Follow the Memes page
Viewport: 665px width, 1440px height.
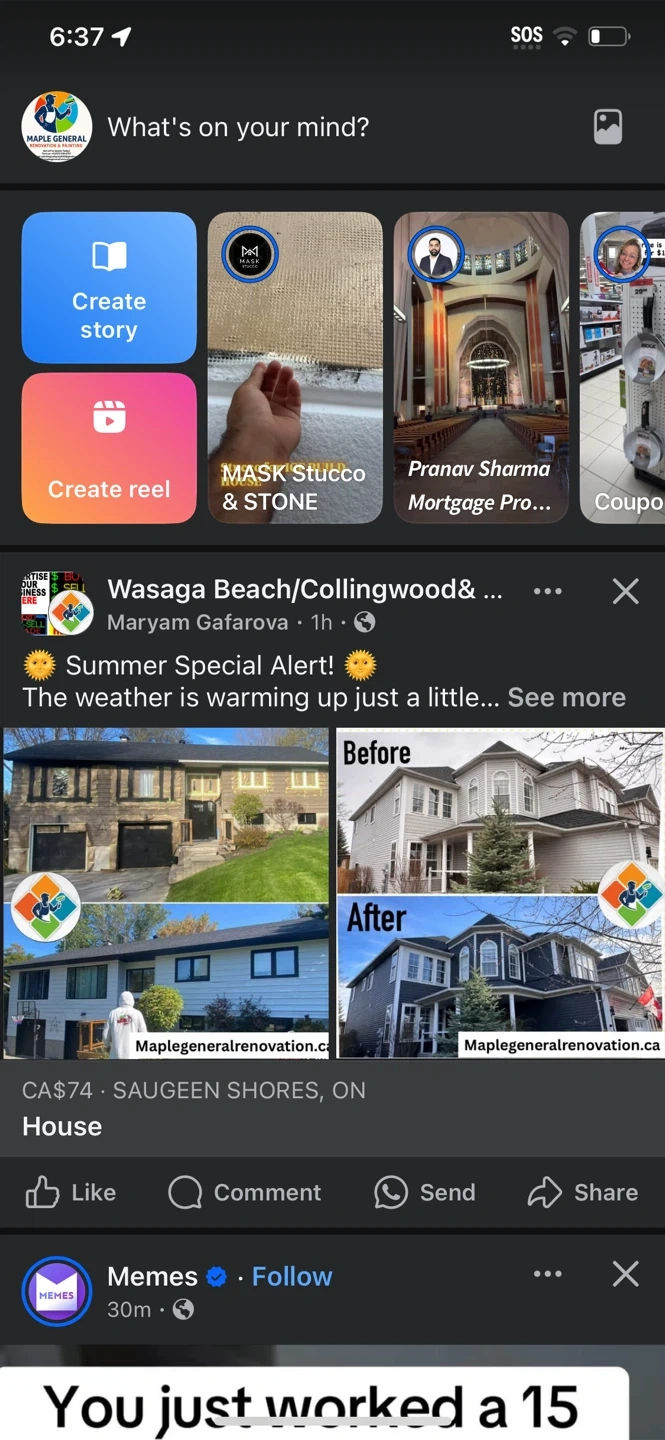pos(292,1276)
